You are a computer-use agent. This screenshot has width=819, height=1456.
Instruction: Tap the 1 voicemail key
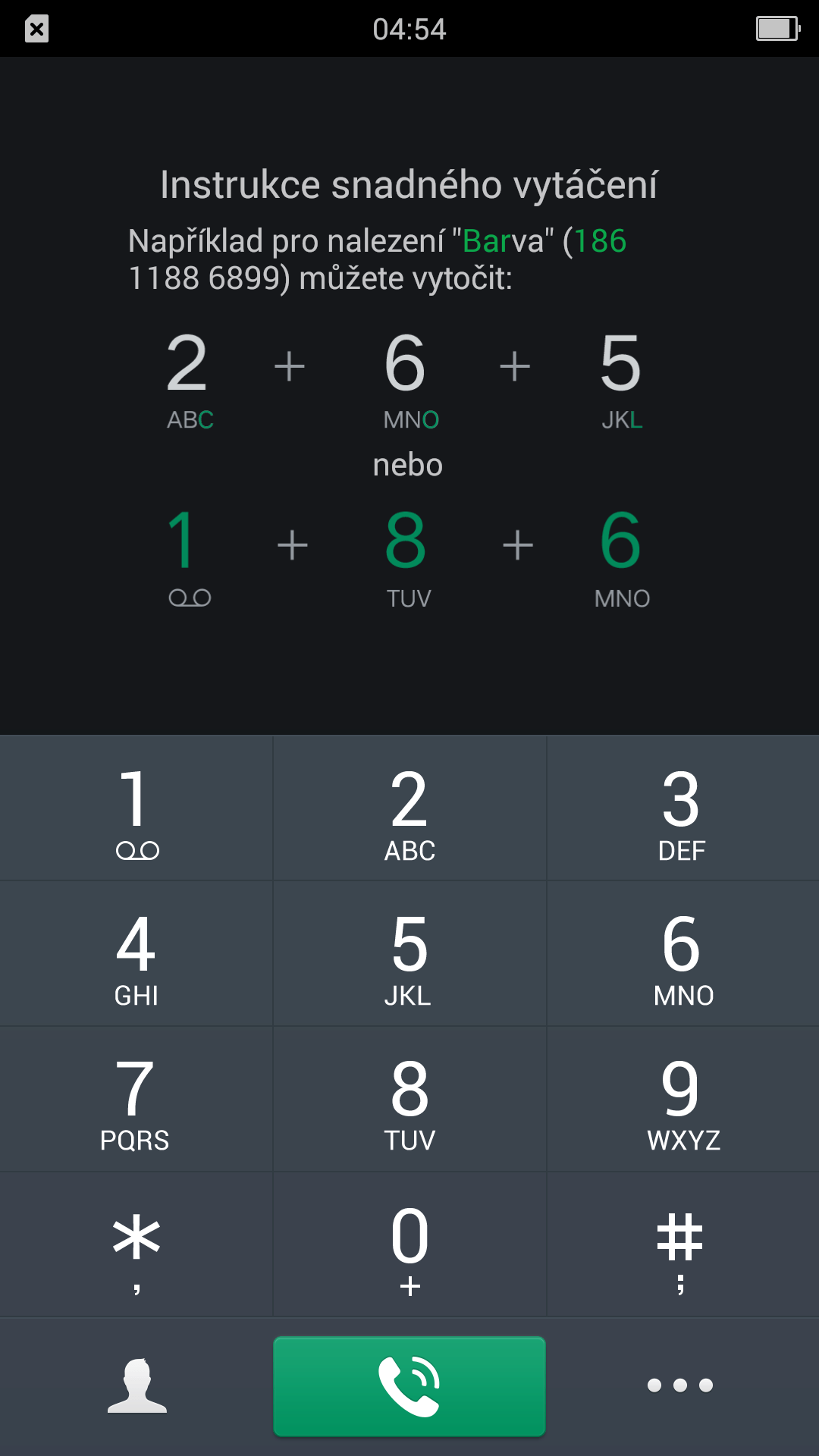(136, 808)
